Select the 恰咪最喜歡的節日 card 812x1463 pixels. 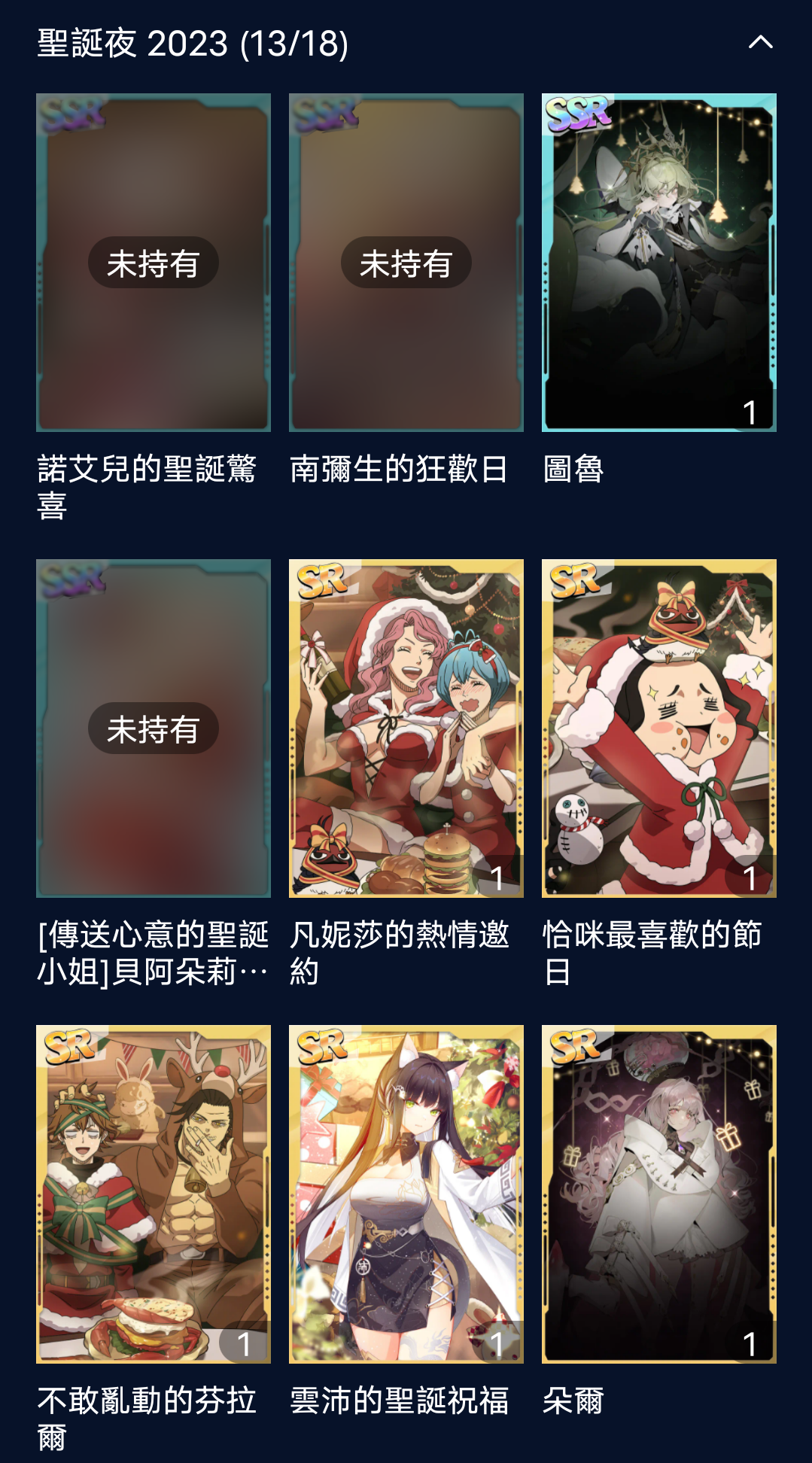click(x=658, y=728)
